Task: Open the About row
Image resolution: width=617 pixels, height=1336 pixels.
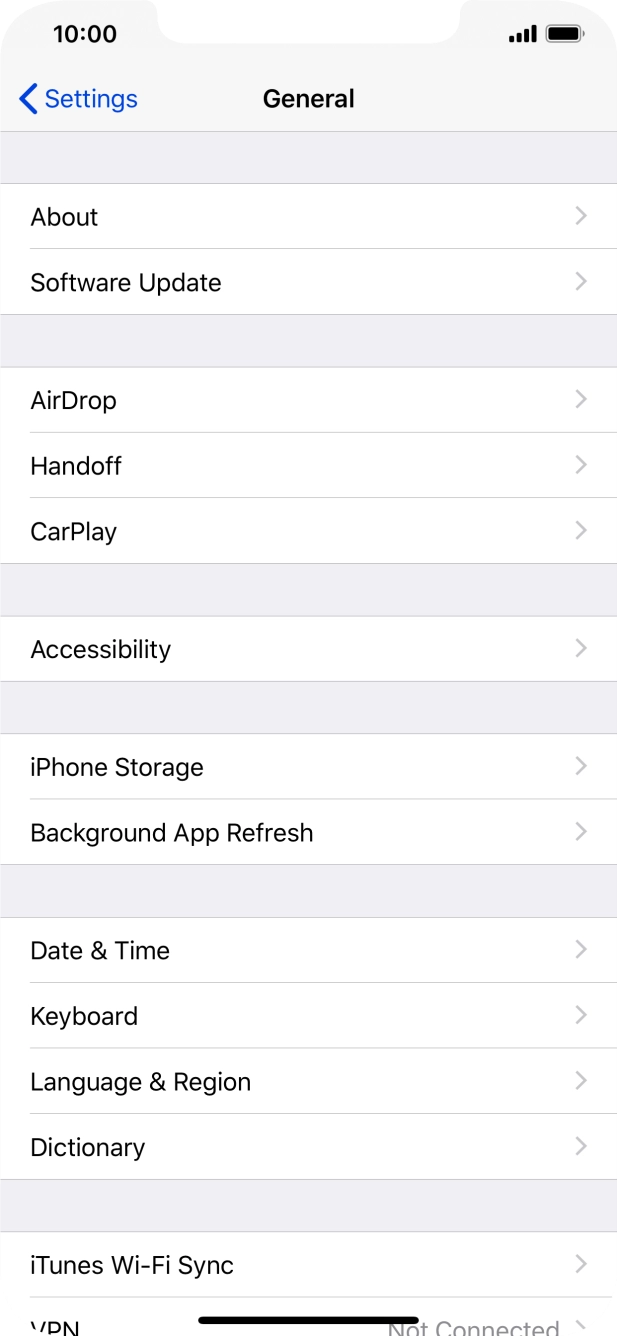Action: coord(308,217)
